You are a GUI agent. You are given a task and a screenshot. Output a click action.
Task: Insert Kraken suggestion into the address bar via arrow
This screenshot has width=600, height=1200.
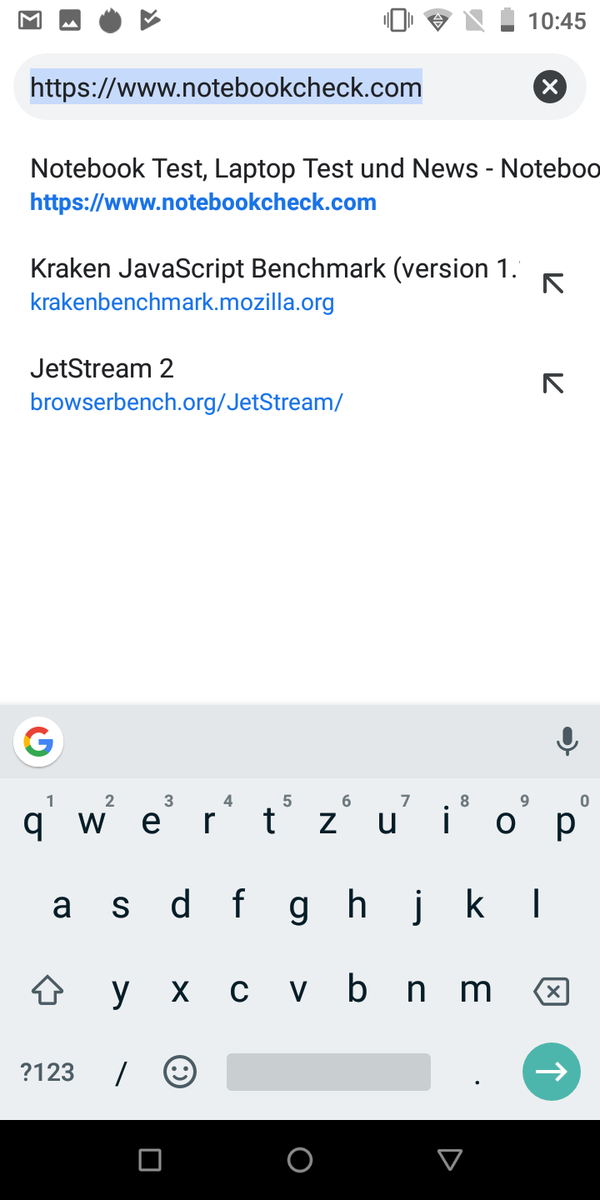(552, 283)
